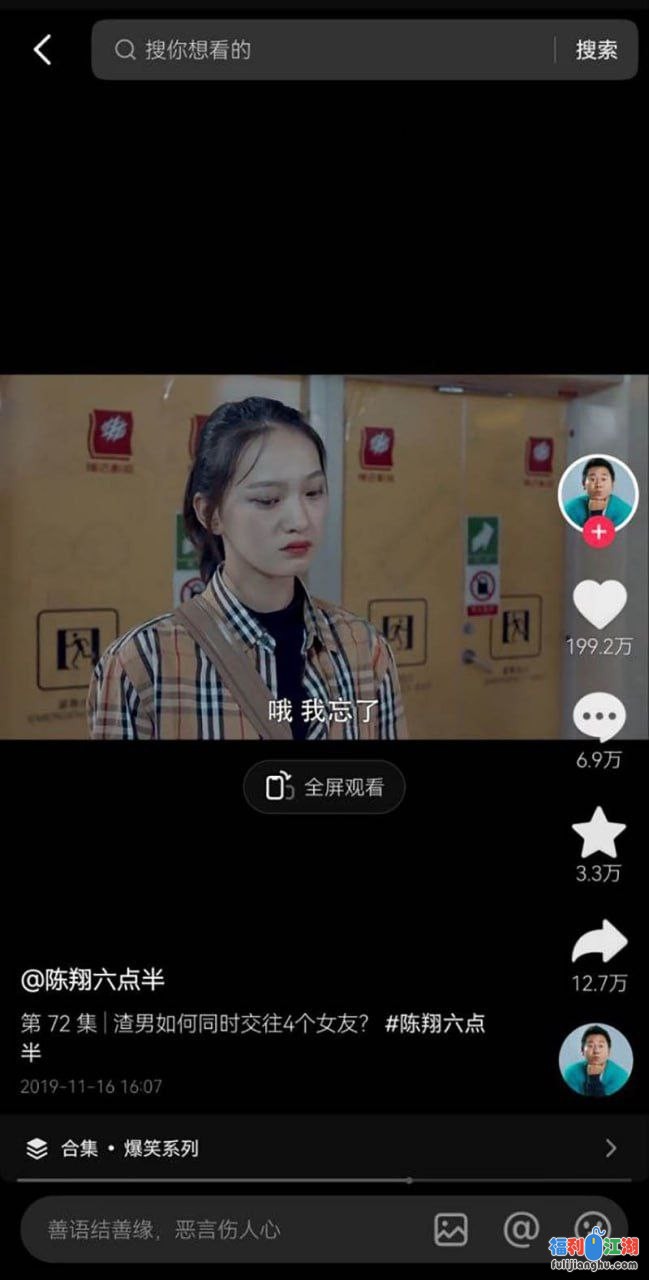Open the creator's avatar profile

[x=597, y=490]
